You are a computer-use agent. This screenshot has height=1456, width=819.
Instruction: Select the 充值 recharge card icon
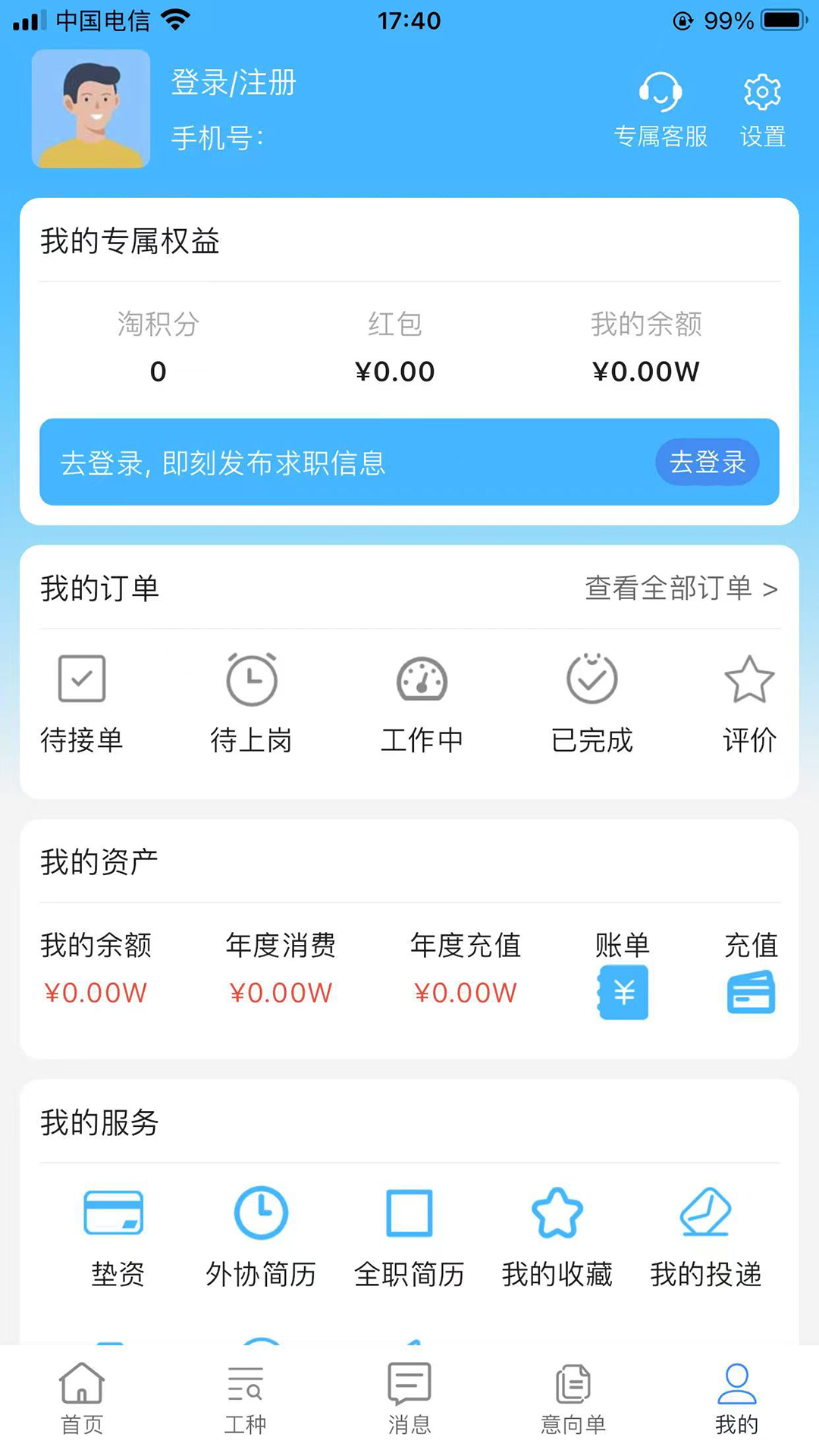(x=750, y=993)
